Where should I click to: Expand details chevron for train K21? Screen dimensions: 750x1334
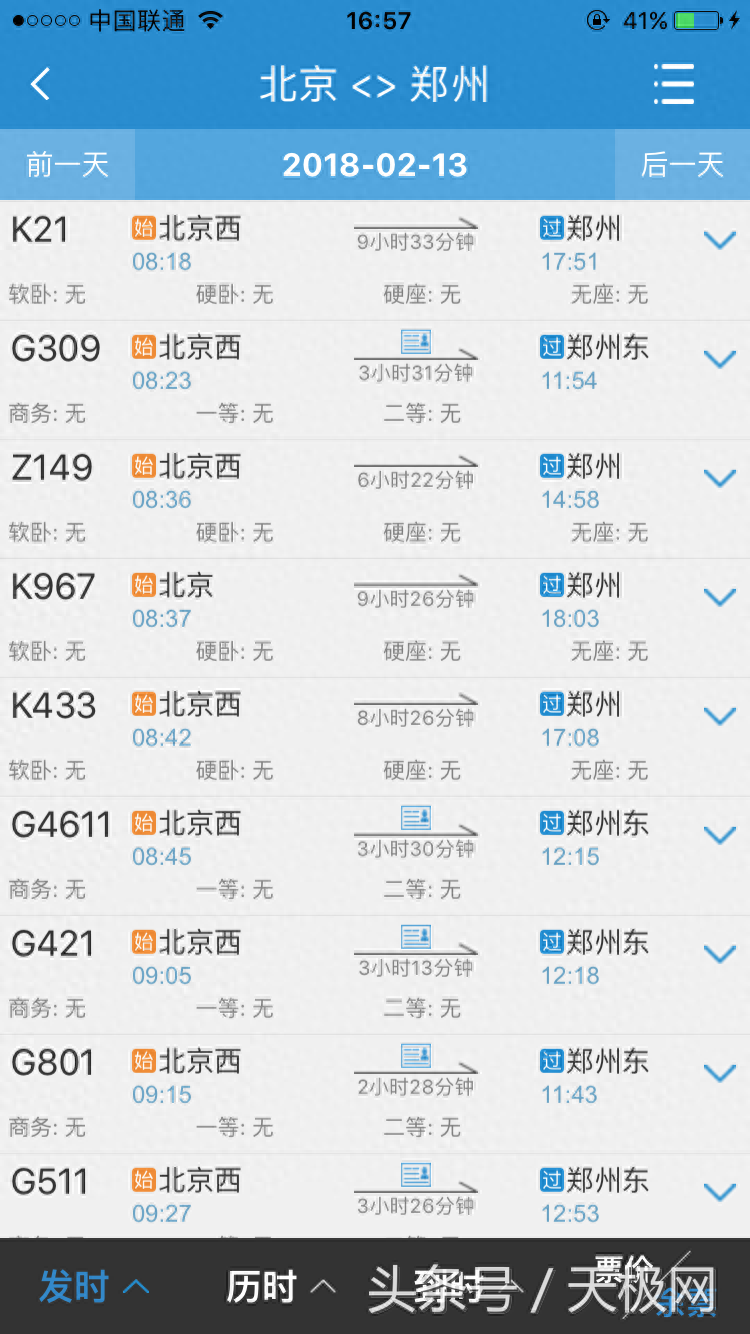[720, 240]
